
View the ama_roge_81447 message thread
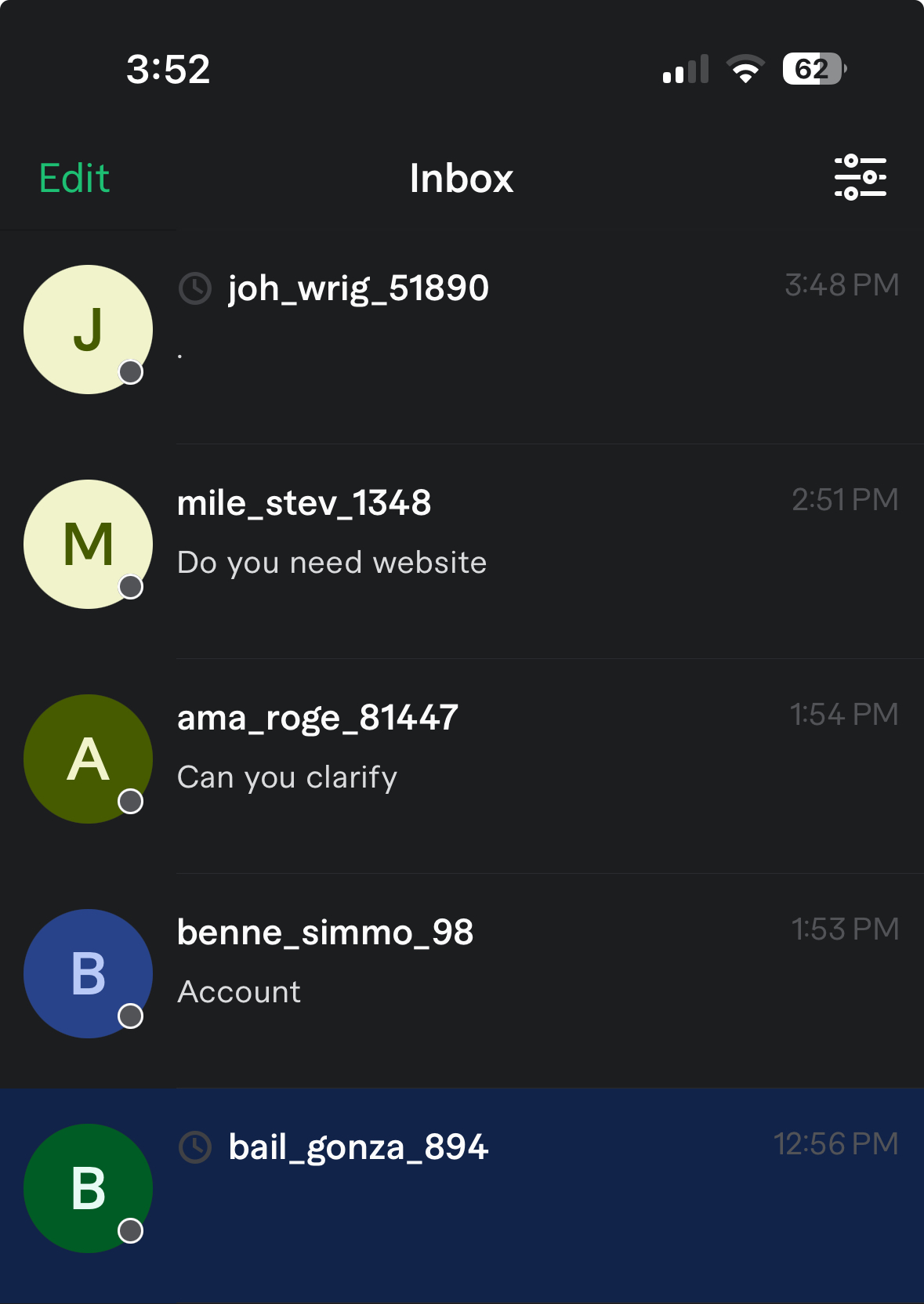pyautogui.click(x=470, y=759)
